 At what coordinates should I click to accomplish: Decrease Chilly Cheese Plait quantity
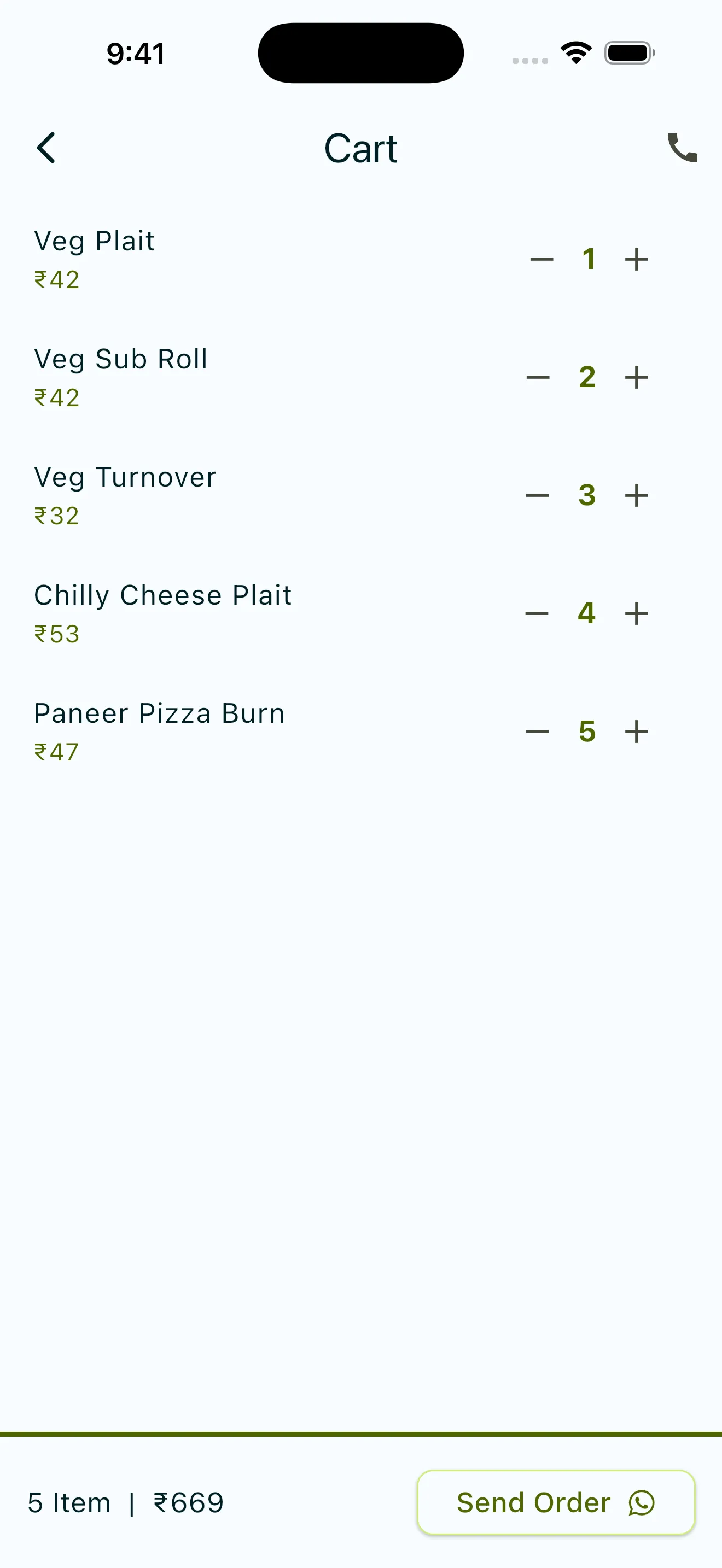click(x=537, y=613)
